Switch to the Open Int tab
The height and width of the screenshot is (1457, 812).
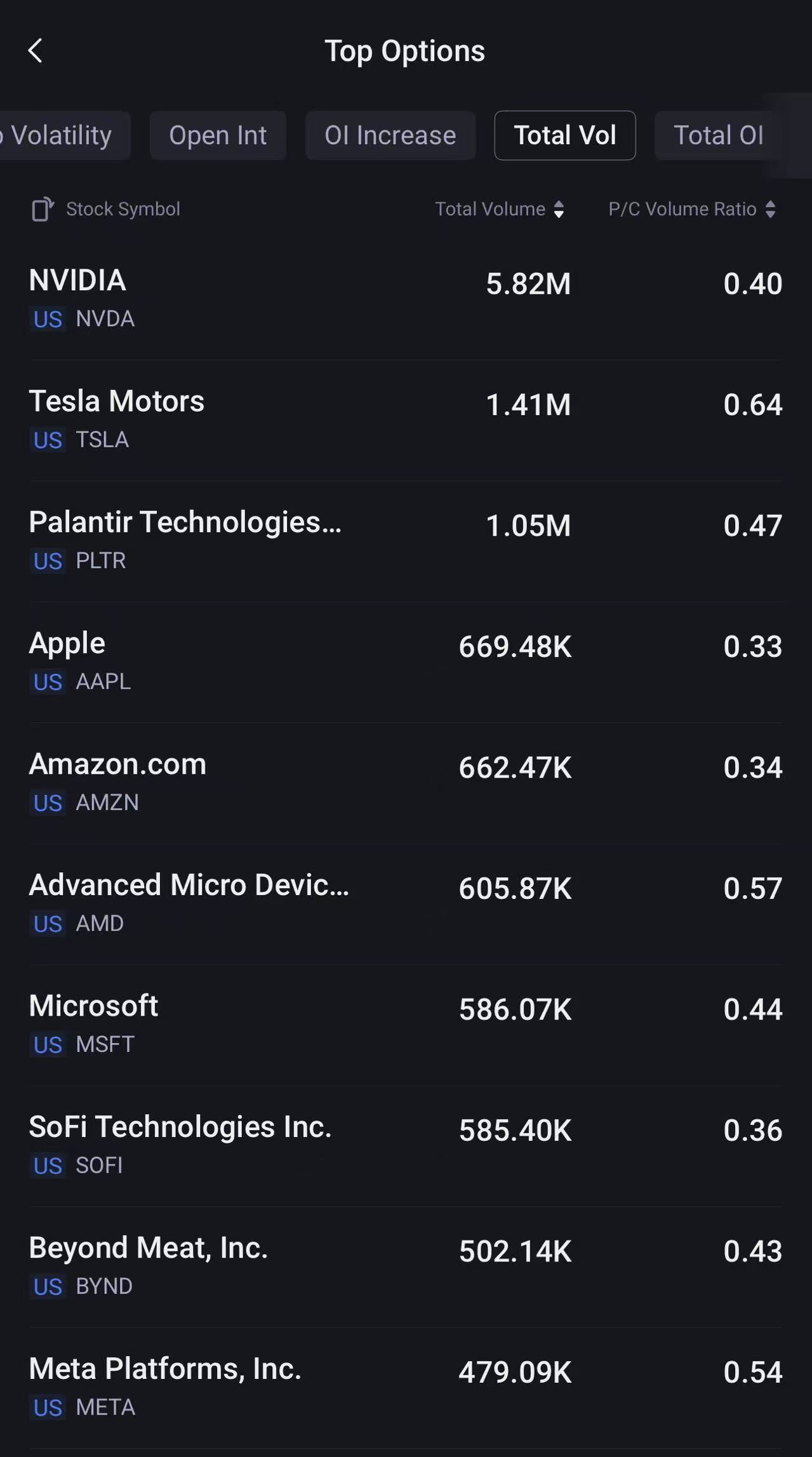coord(218,135)
